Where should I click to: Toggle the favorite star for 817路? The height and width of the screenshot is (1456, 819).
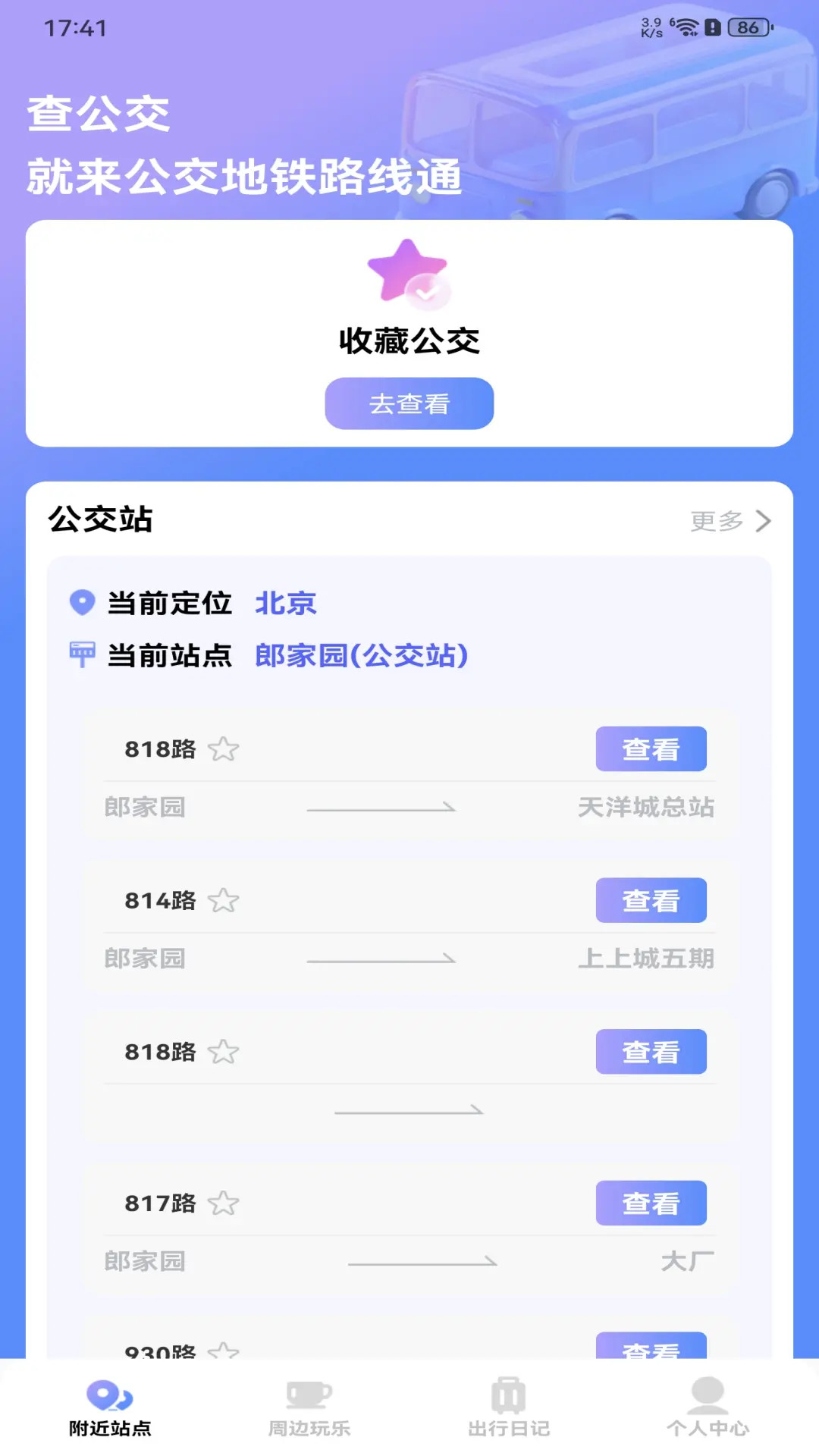225,1203
